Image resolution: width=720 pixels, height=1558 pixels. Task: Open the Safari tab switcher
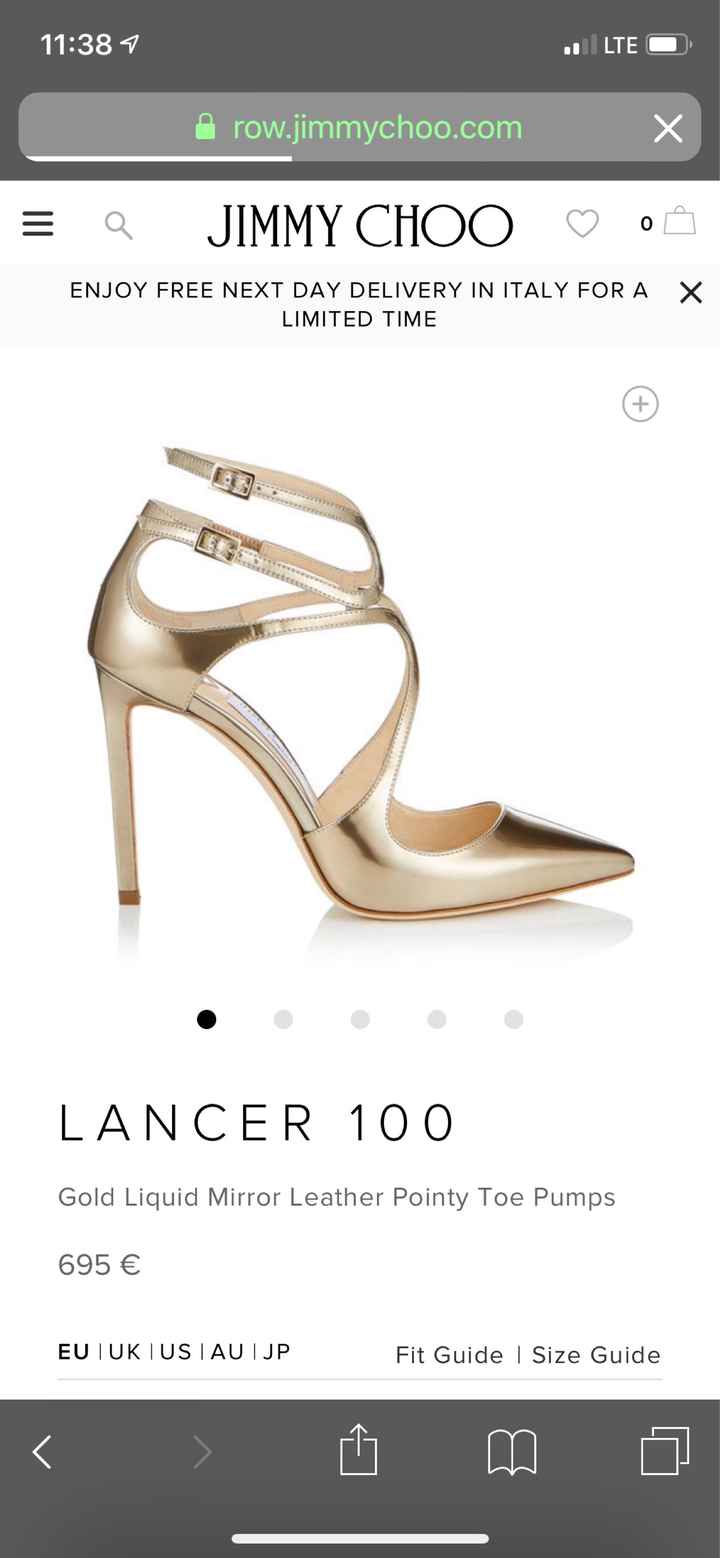point(663,1451)
